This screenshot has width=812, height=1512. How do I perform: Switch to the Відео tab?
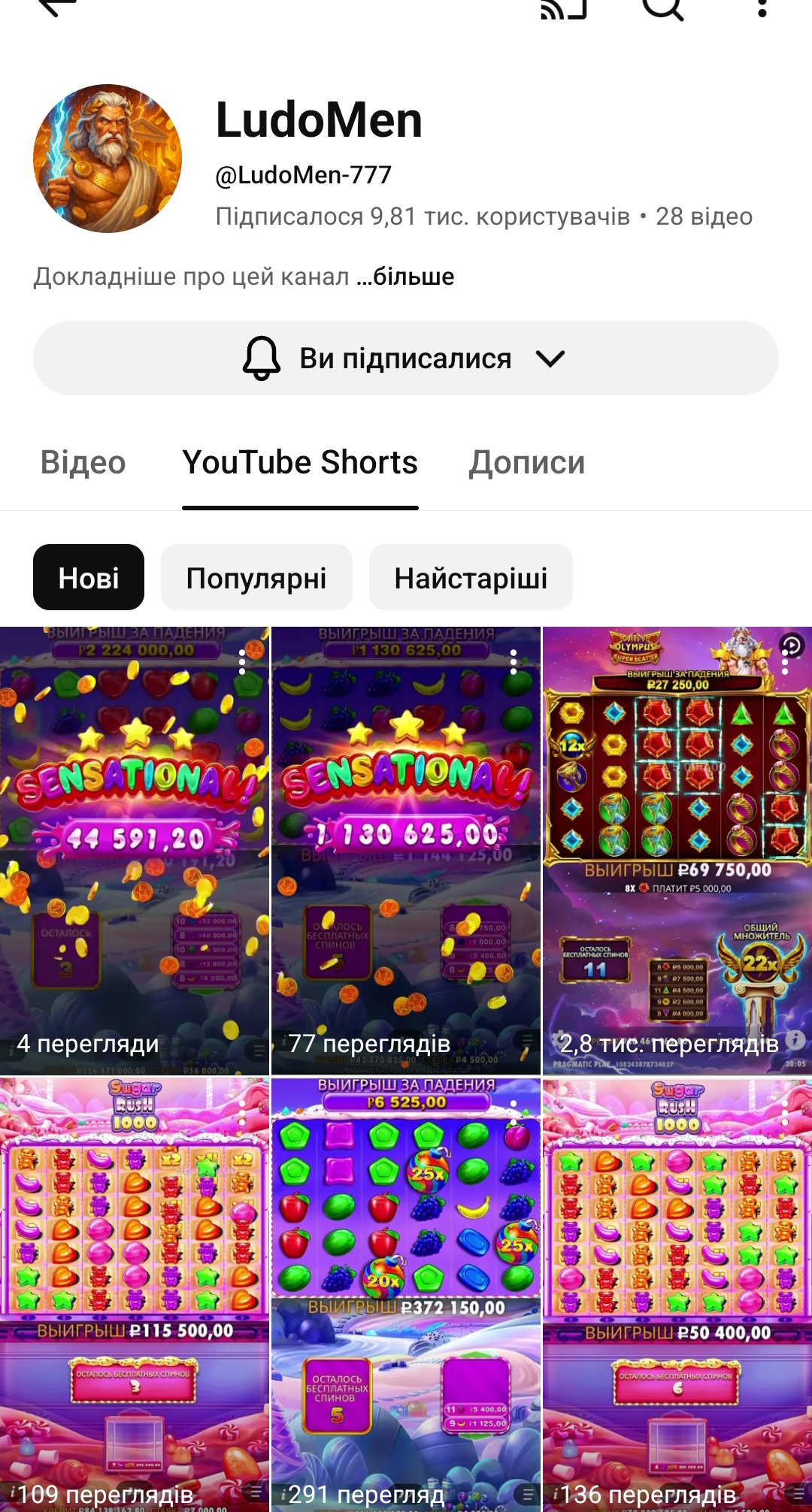coord(83,462)
